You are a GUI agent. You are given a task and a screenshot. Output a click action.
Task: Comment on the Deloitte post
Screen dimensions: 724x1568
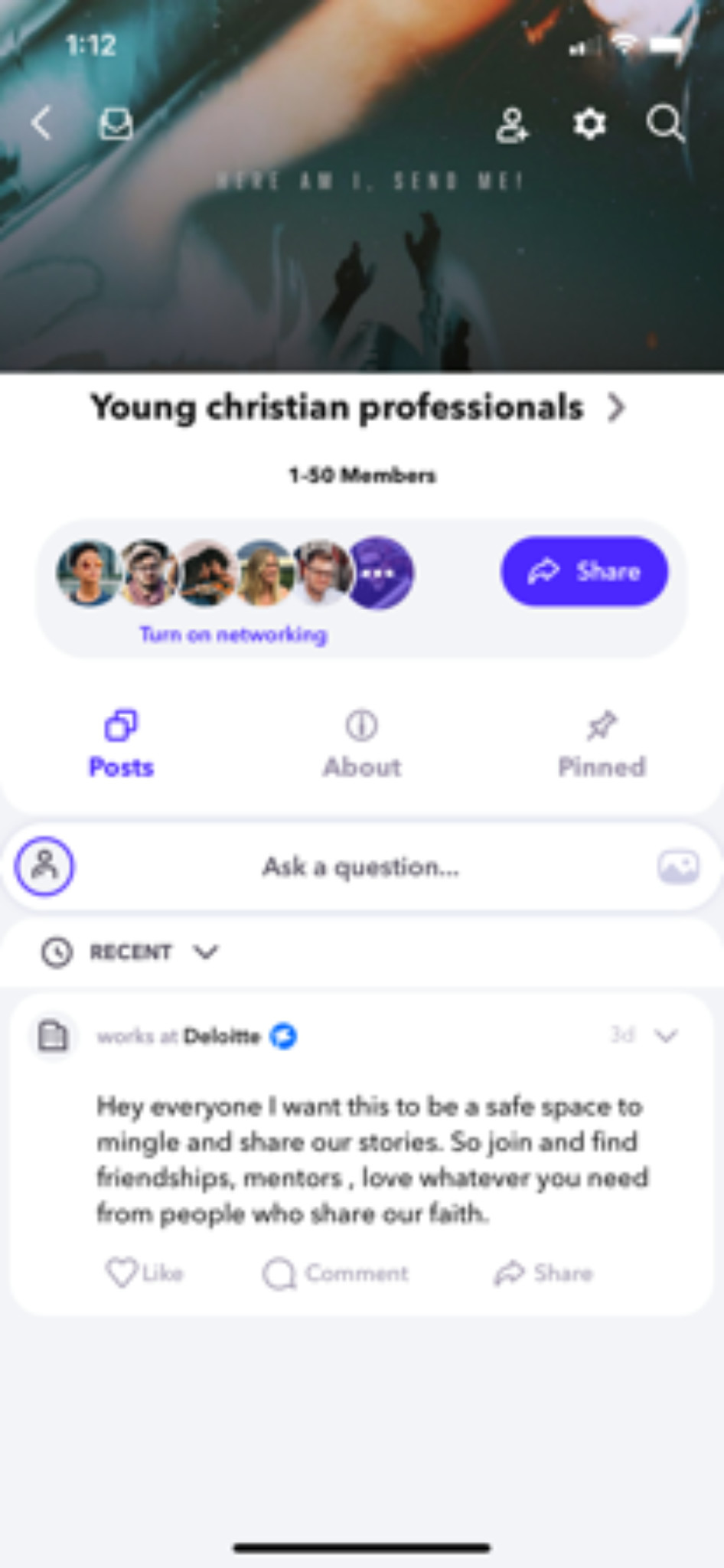(x=335, y=1273)
